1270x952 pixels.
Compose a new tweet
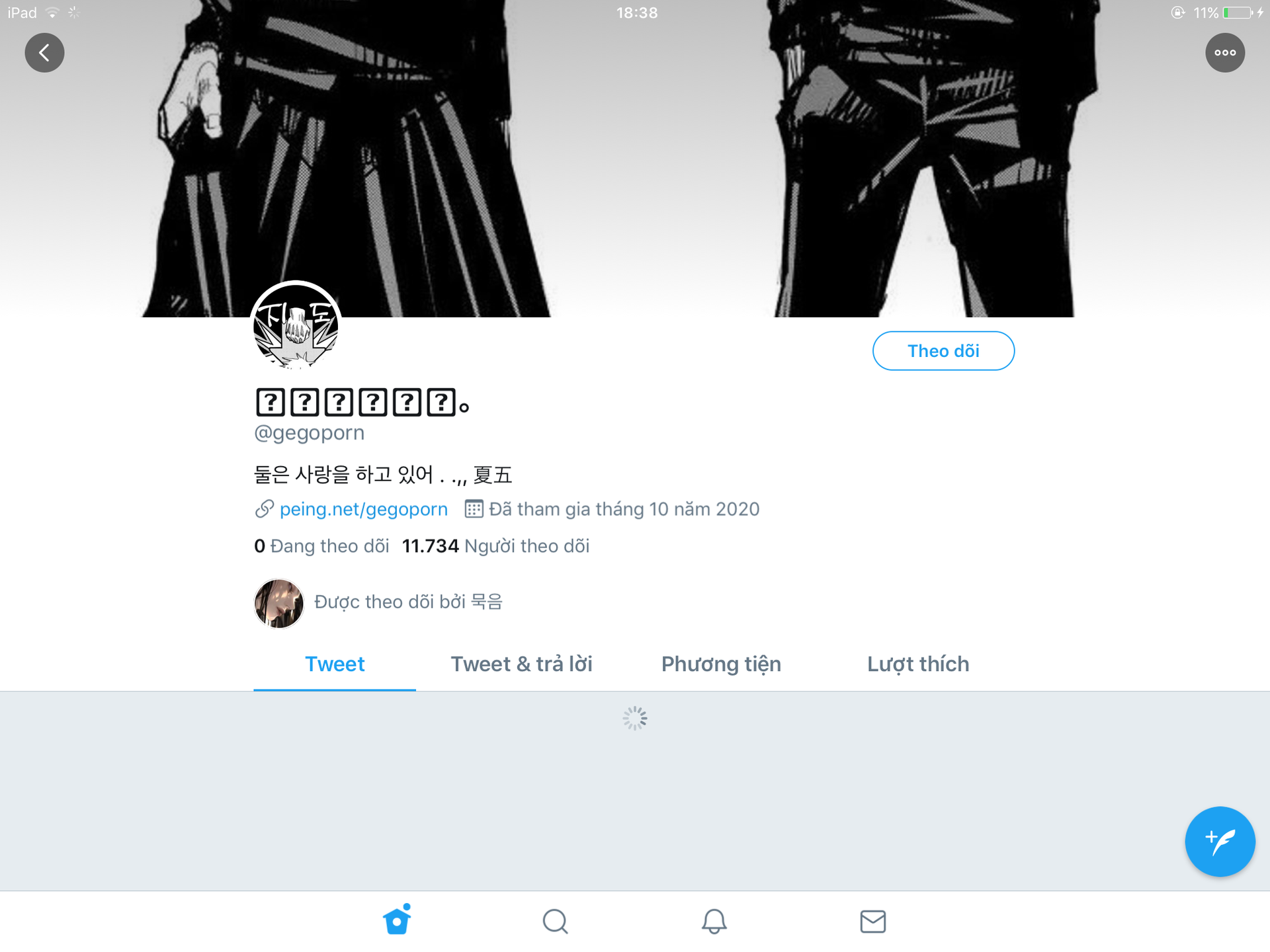pyautogui.click(x=1219, y=841)
